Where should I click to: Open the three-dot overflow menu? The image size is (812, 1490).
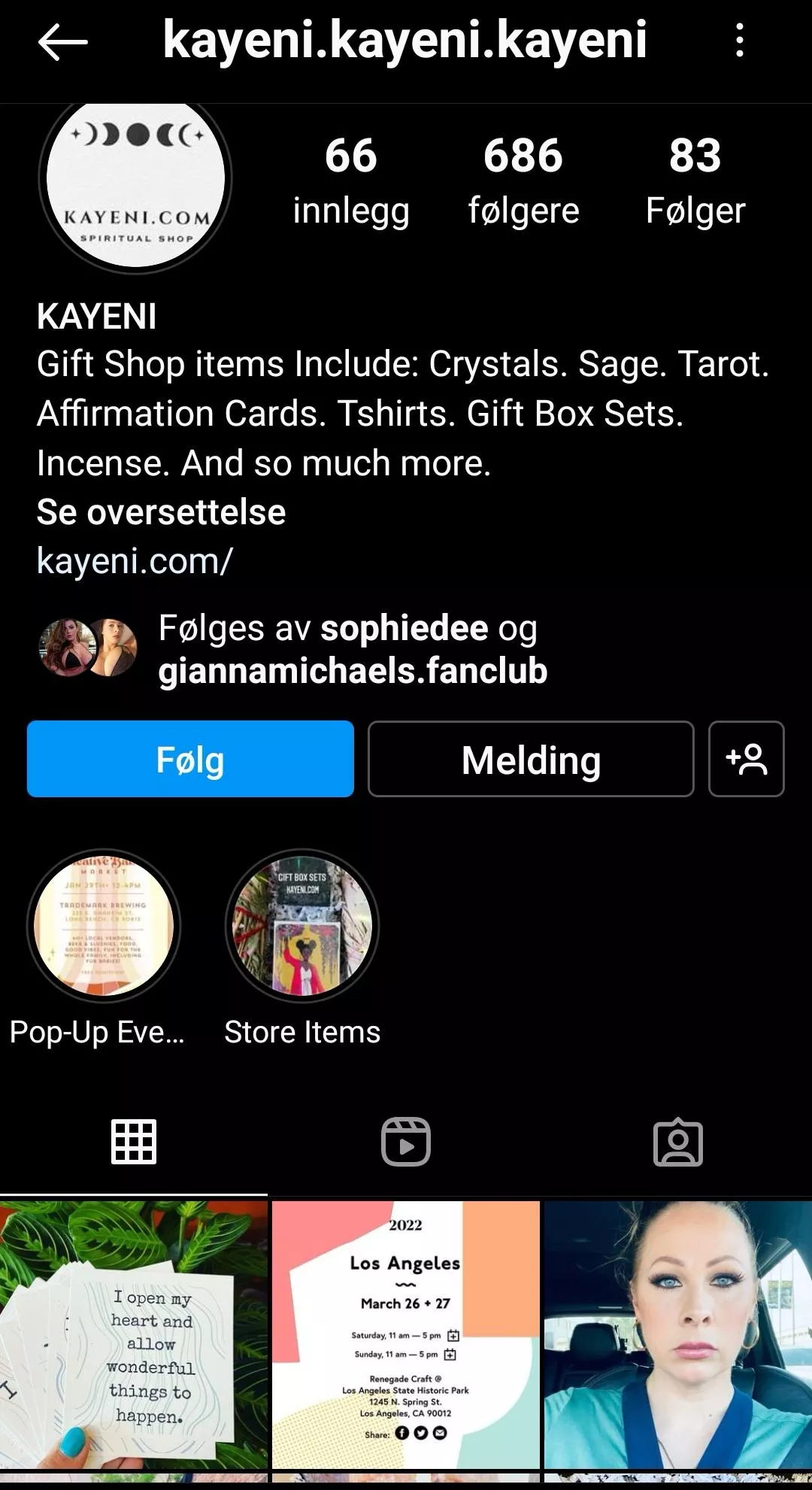coord(740,41)
